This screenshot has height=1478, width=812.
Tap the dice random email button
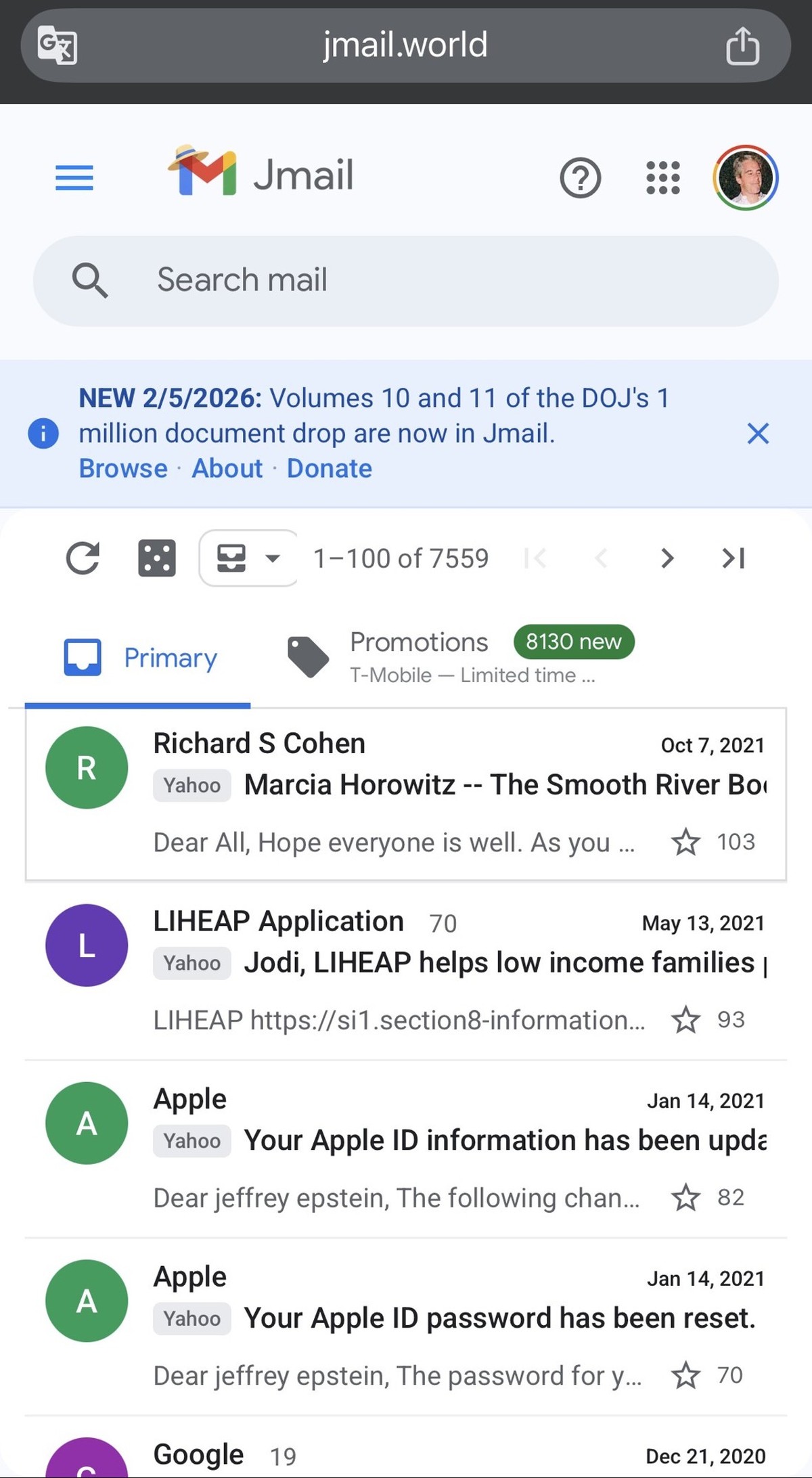tap(157, 558)
